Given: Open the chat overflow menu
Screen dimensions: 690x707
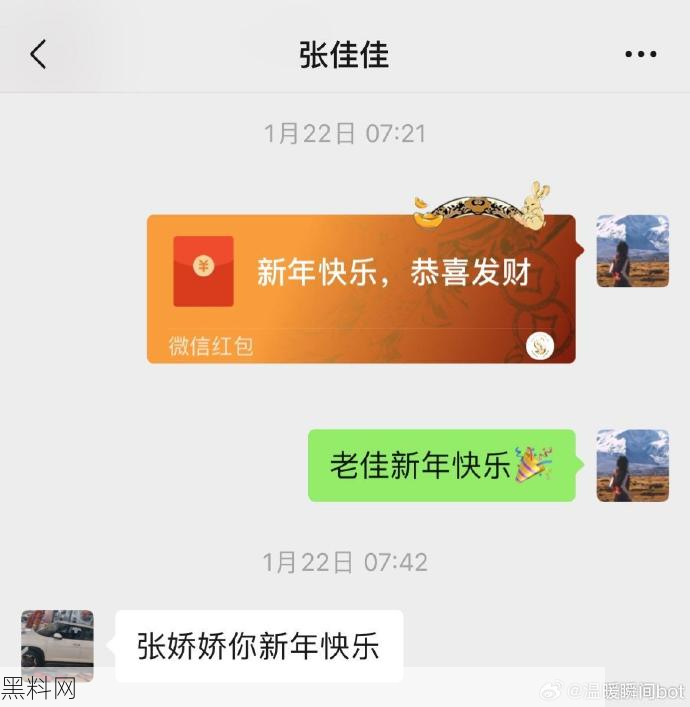Looking at the screenshot, I should pos(641,54).
